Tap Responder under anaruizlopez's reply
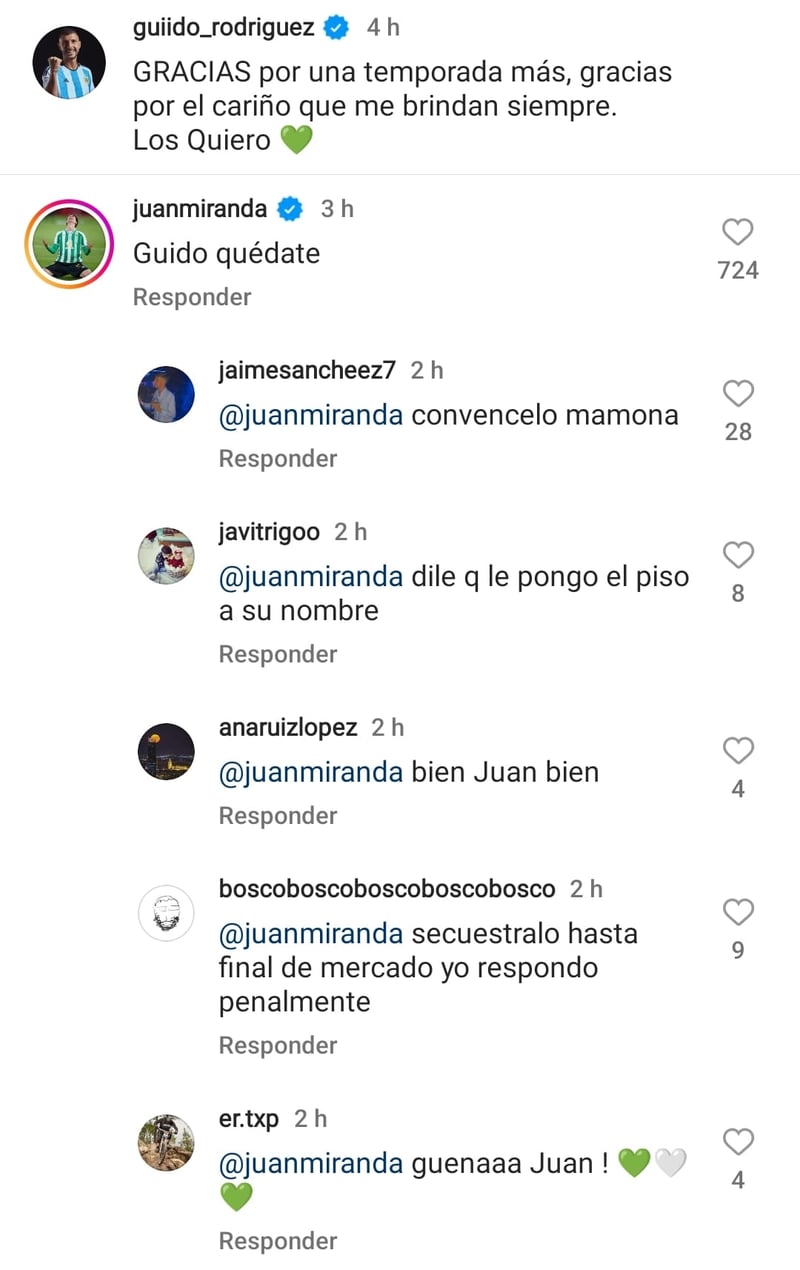 [278, 816]
